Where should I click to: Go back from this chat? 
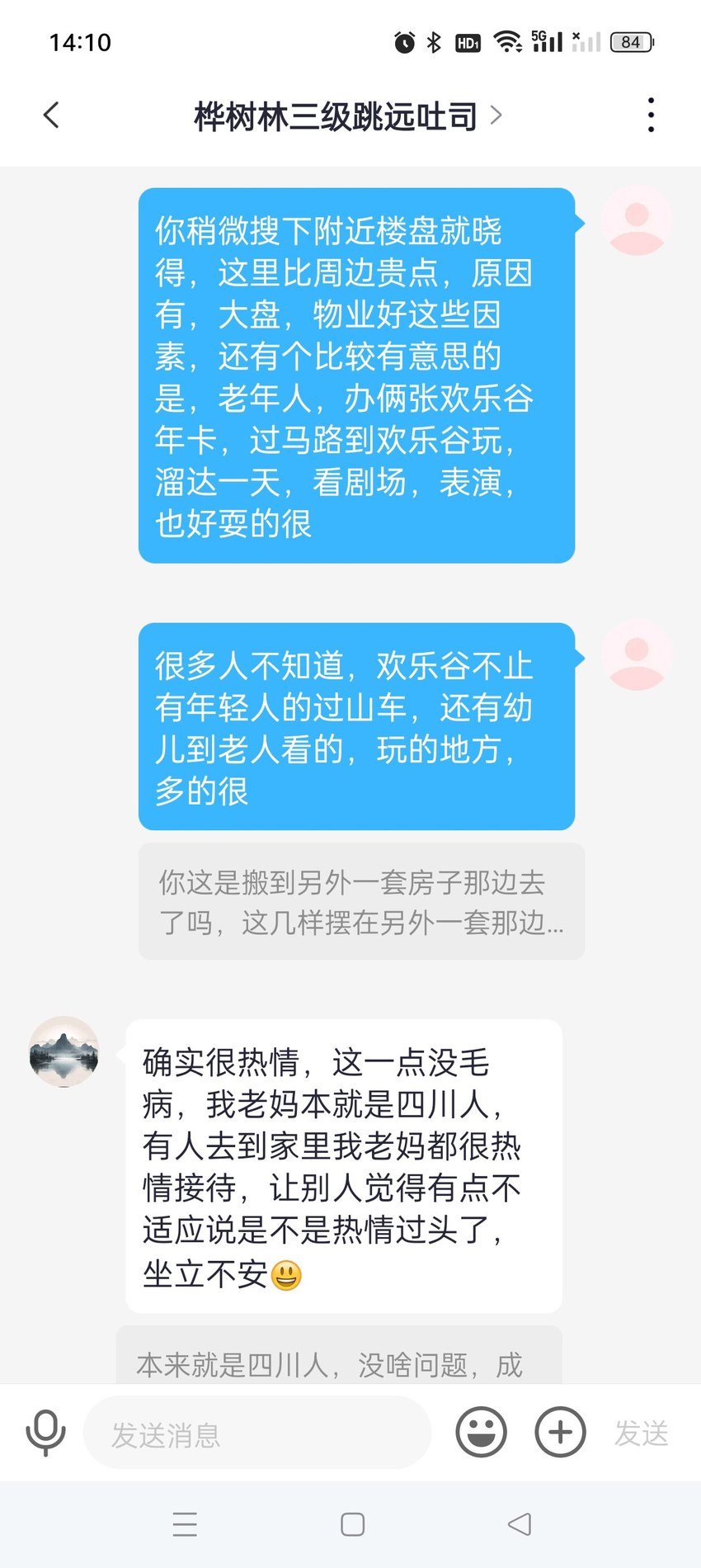[x=51, y=116]
